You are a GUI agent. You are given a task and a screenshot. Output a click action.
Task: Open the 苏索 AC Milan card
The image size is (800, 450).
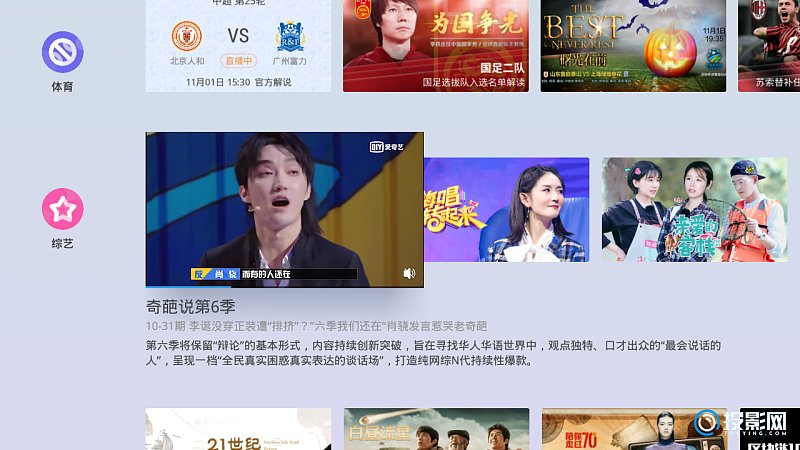pyautogui.click(x=769, y=45)
